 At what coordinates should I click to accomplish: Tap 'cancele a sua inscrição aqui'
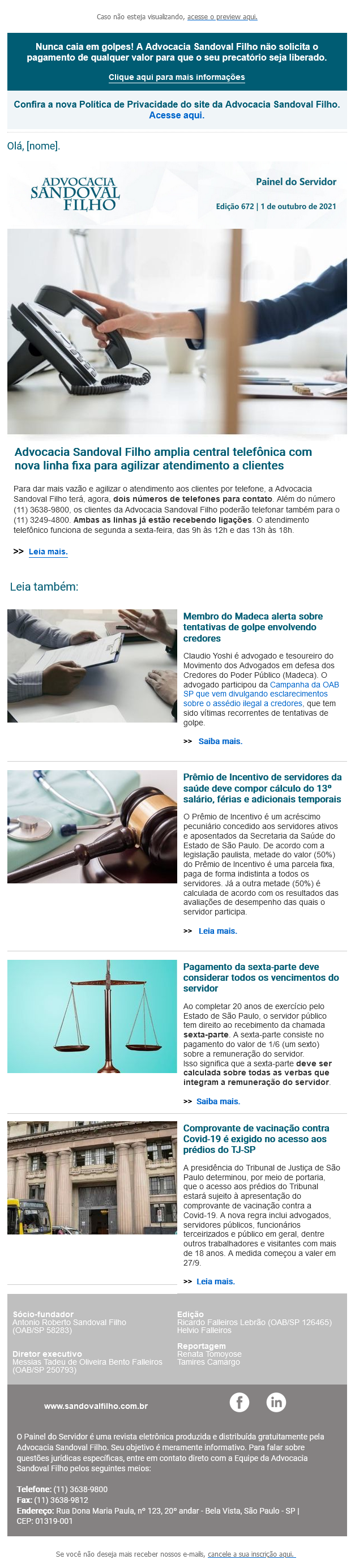coord(251,1554)
